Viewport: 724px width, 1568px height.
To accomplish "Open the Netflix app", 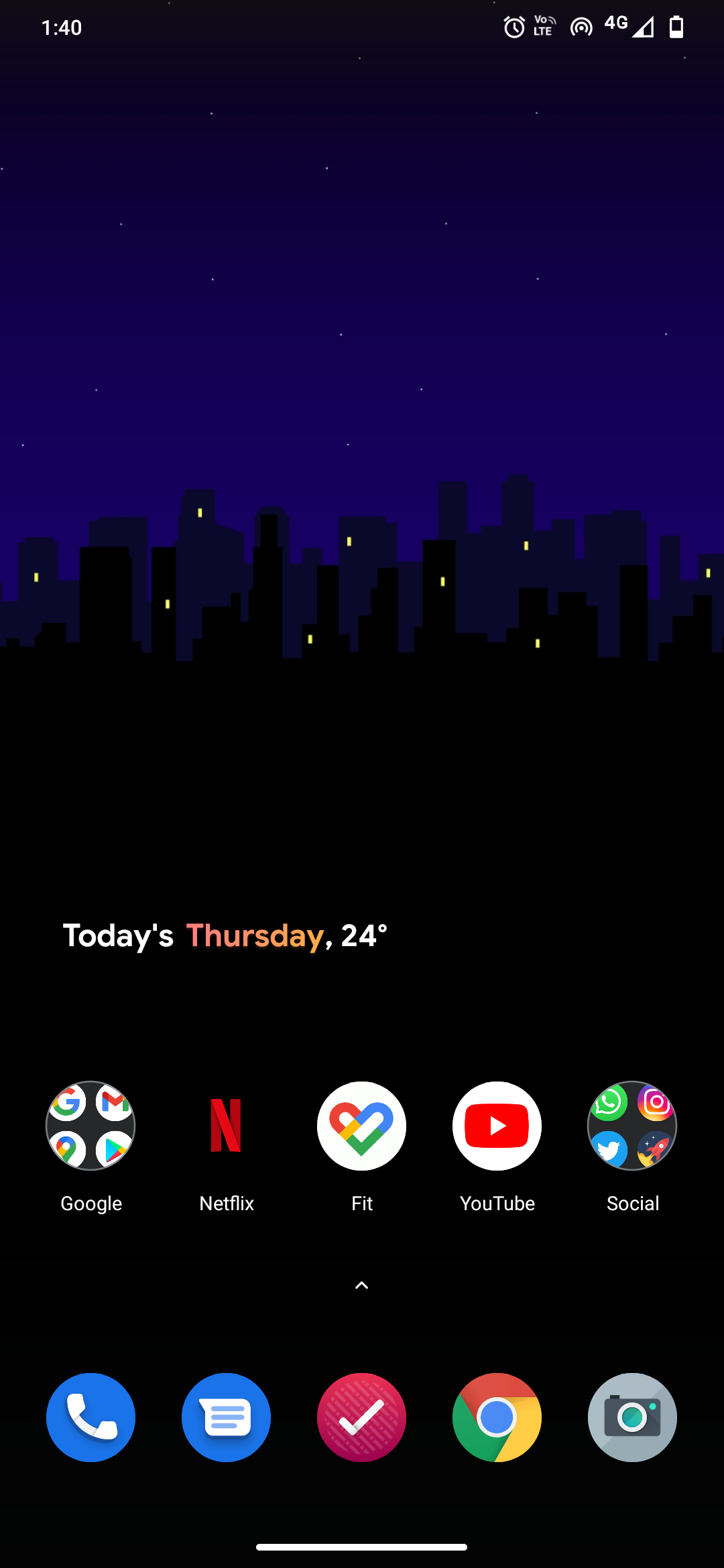I will (226, 1126).
